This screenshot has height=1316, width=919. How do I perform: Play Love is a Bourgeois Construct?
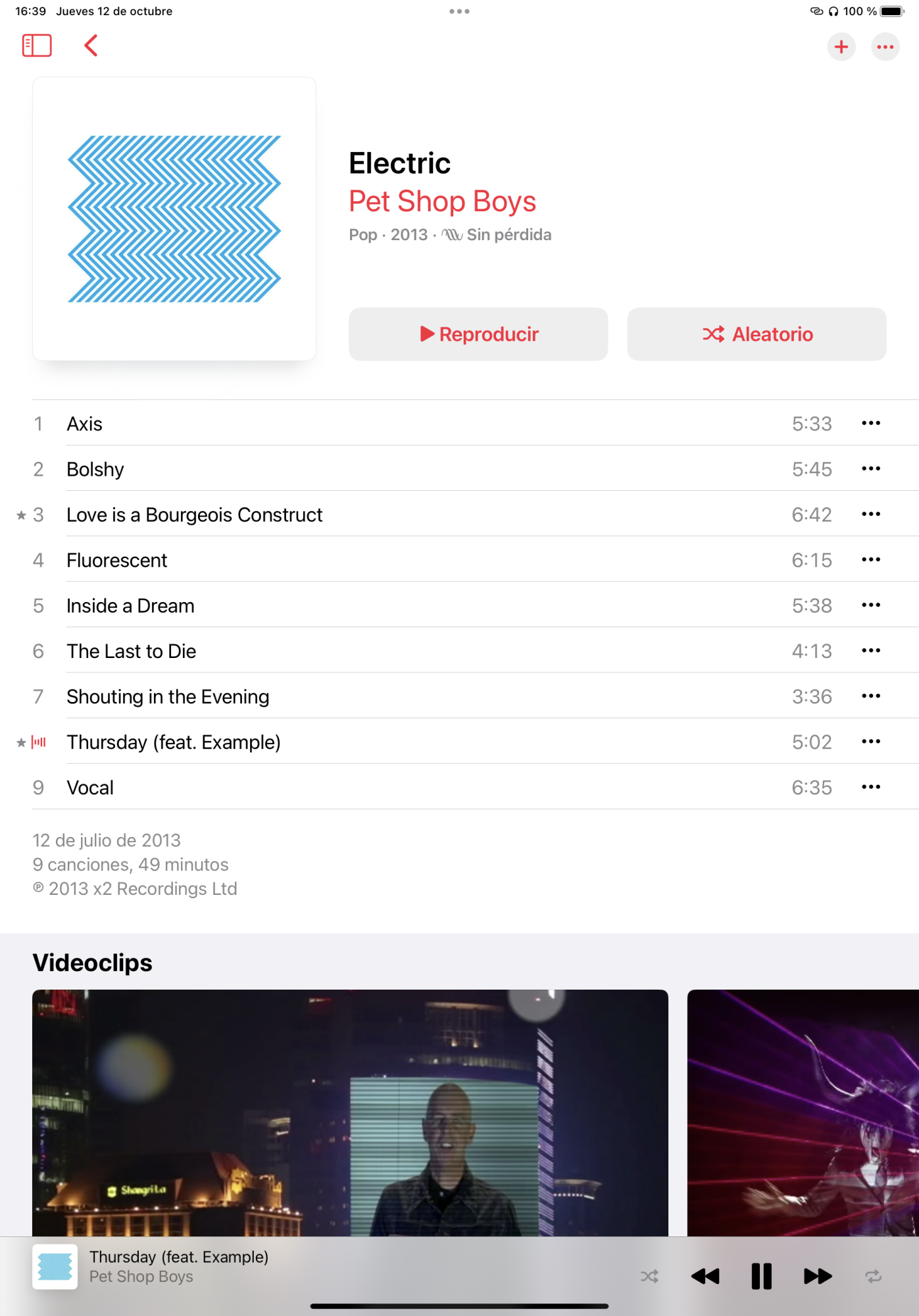(195, 515)
